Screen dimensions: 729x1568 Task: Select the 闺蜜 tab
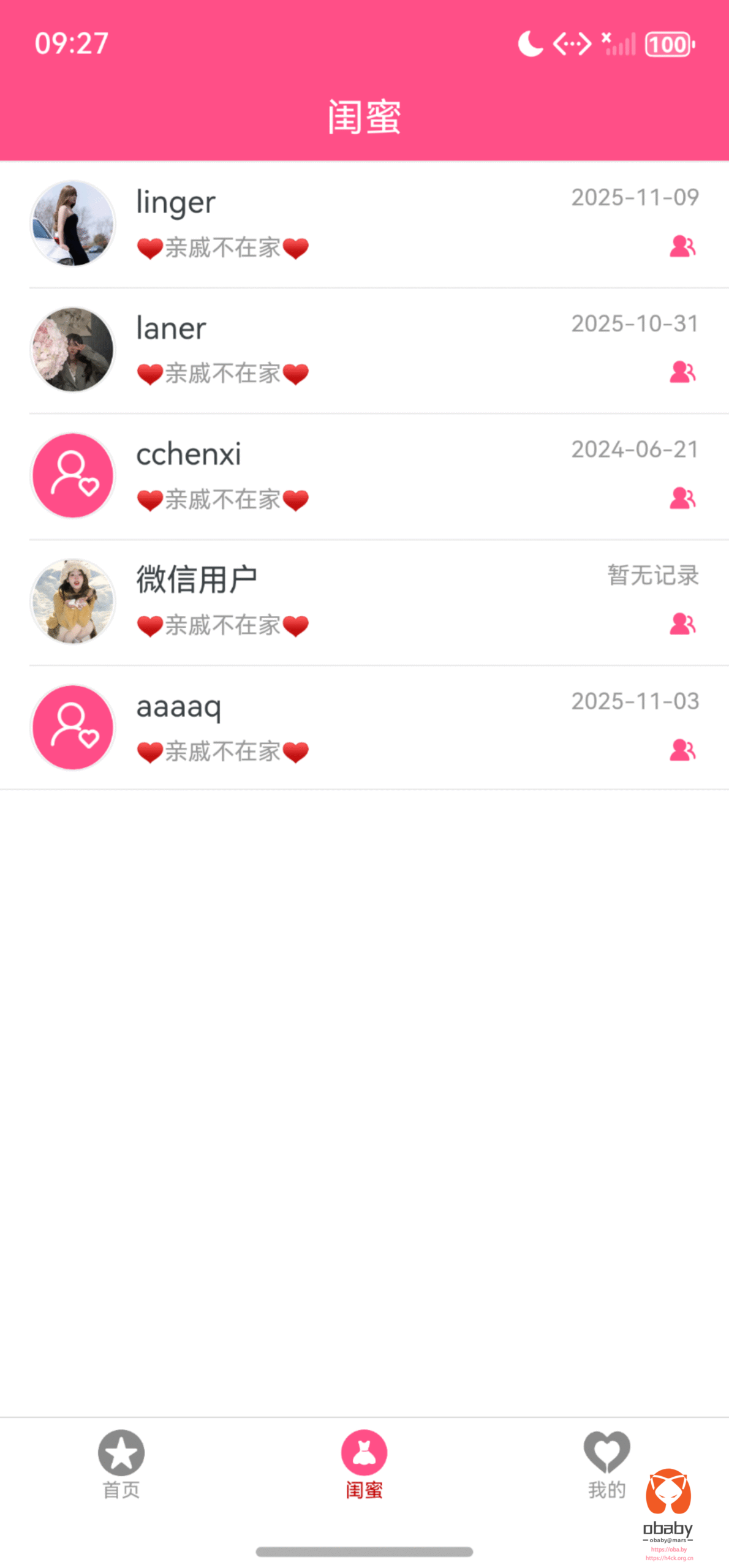[x=364, y=1464]
